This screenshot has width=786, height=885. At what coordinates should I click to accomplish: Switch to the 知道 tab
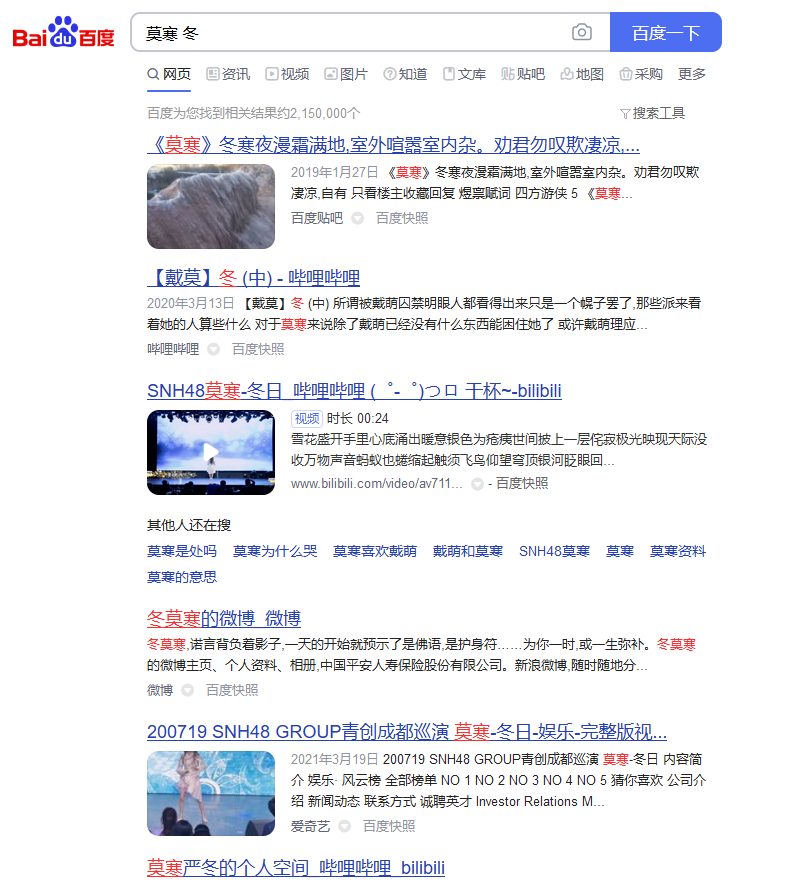click(405, 74)
